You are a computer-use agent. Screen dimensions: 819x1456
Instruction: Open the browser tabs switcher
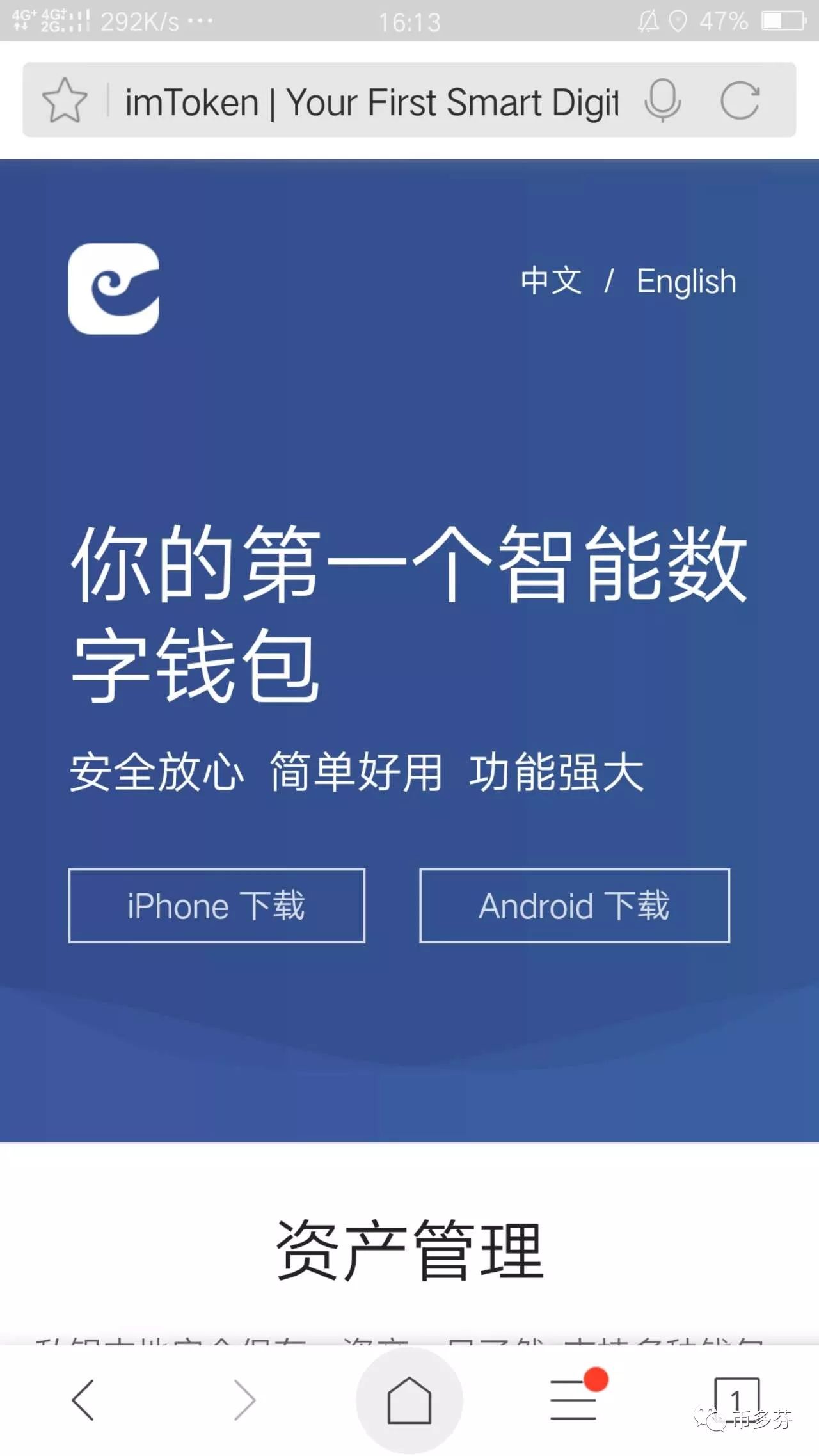pos(736,1398)
